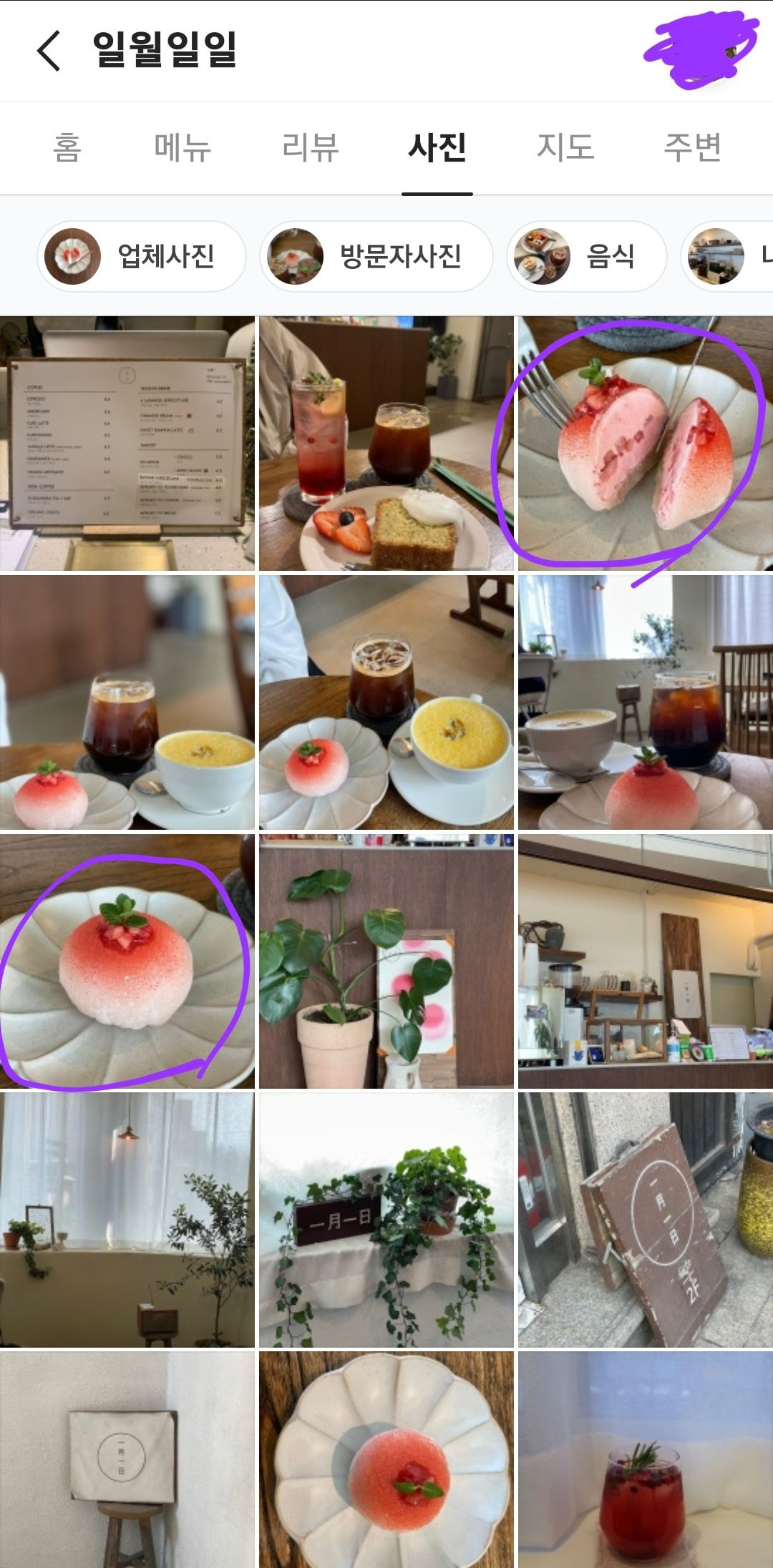The width and height of the screenshot is (773, 1568).
Task: Select the 음식 photo filter chip
Action: click(x=587, y=256)
